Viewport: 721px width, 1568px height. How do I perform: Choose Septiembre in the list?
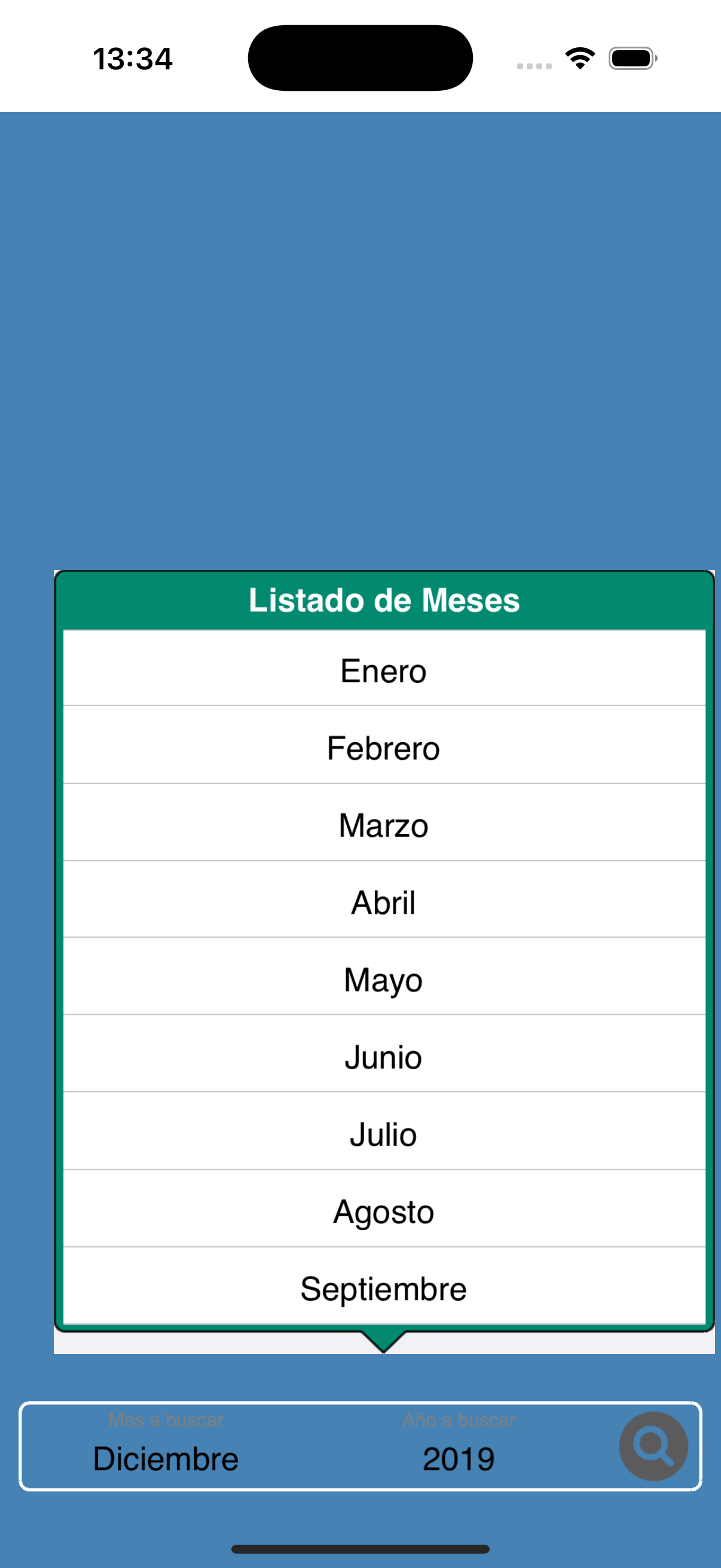click(x=384, y=1286)
